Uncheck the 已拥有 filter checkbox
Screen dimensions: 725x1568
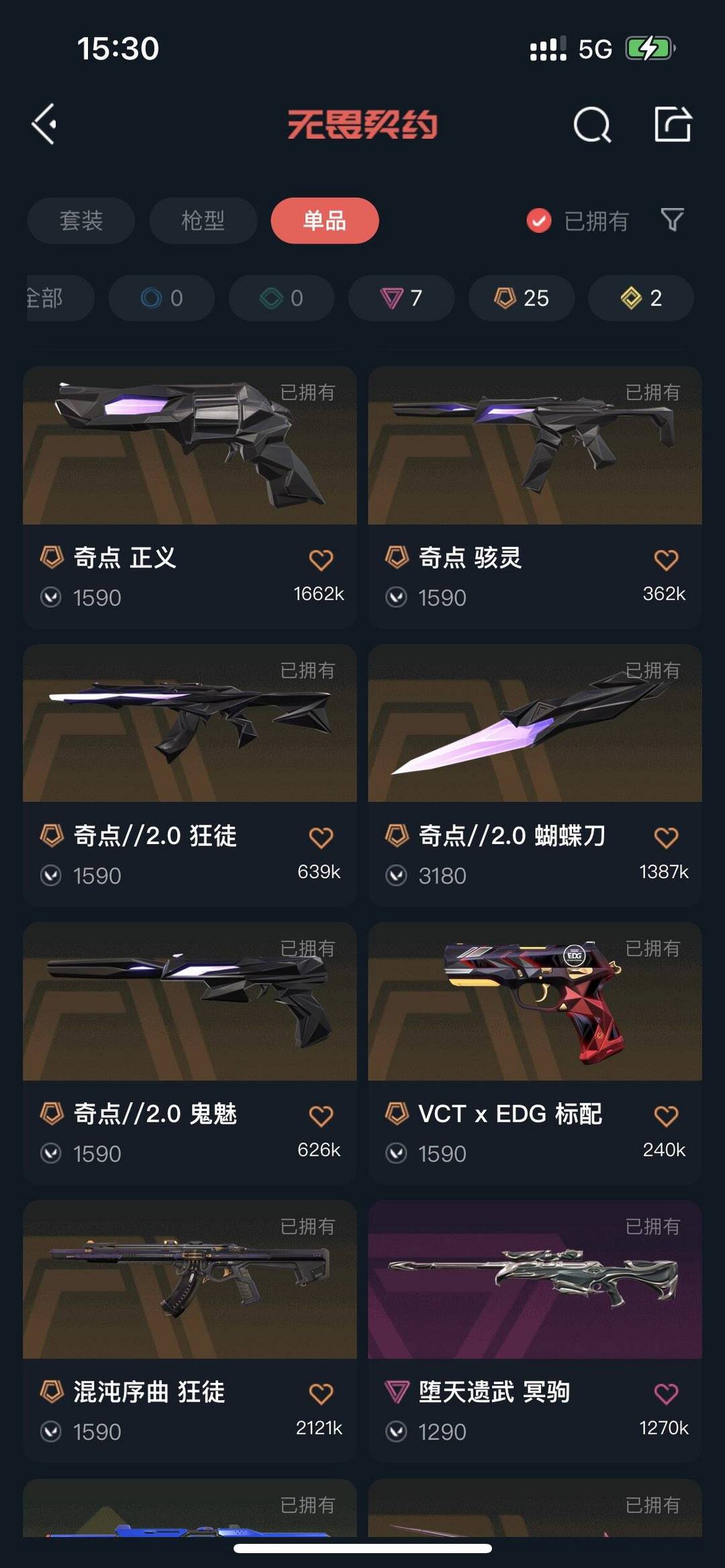pos(539,221)
